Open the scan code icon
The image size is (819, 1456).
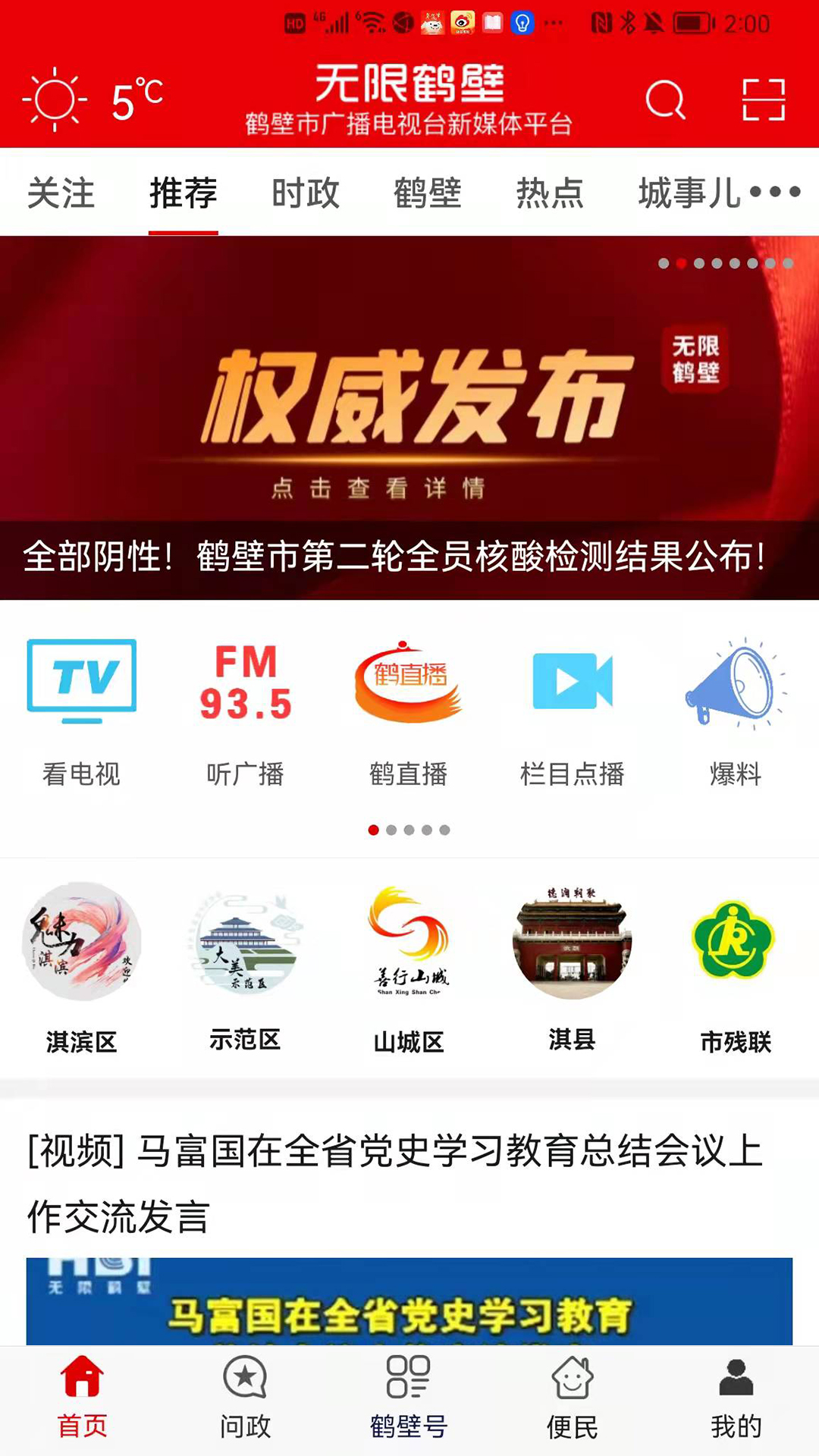763,99
